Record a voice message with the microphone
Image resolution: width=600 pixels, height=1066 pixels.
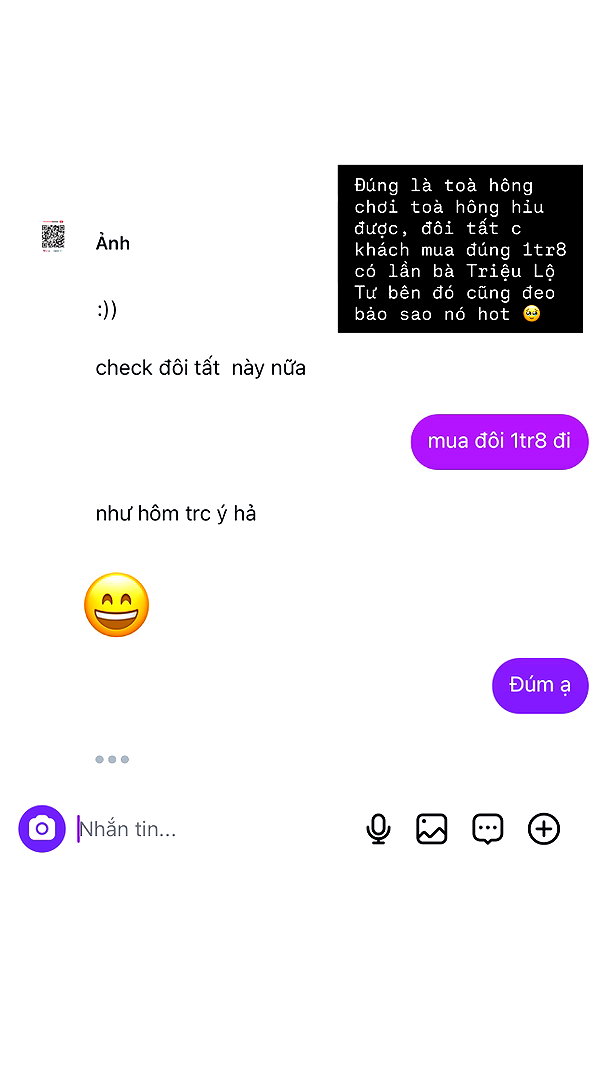pos(378,829)
